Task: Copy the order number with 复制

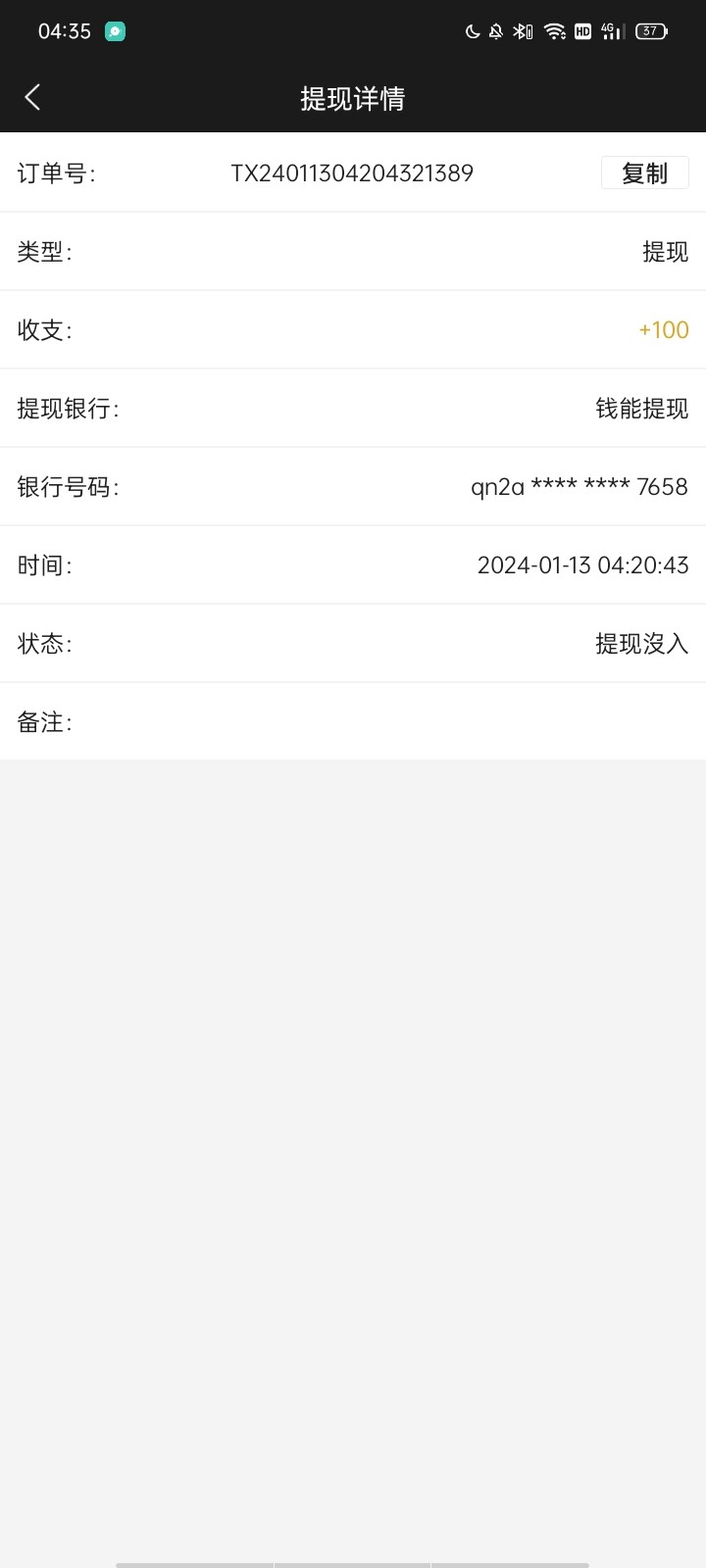Action: tap(644, 173)
